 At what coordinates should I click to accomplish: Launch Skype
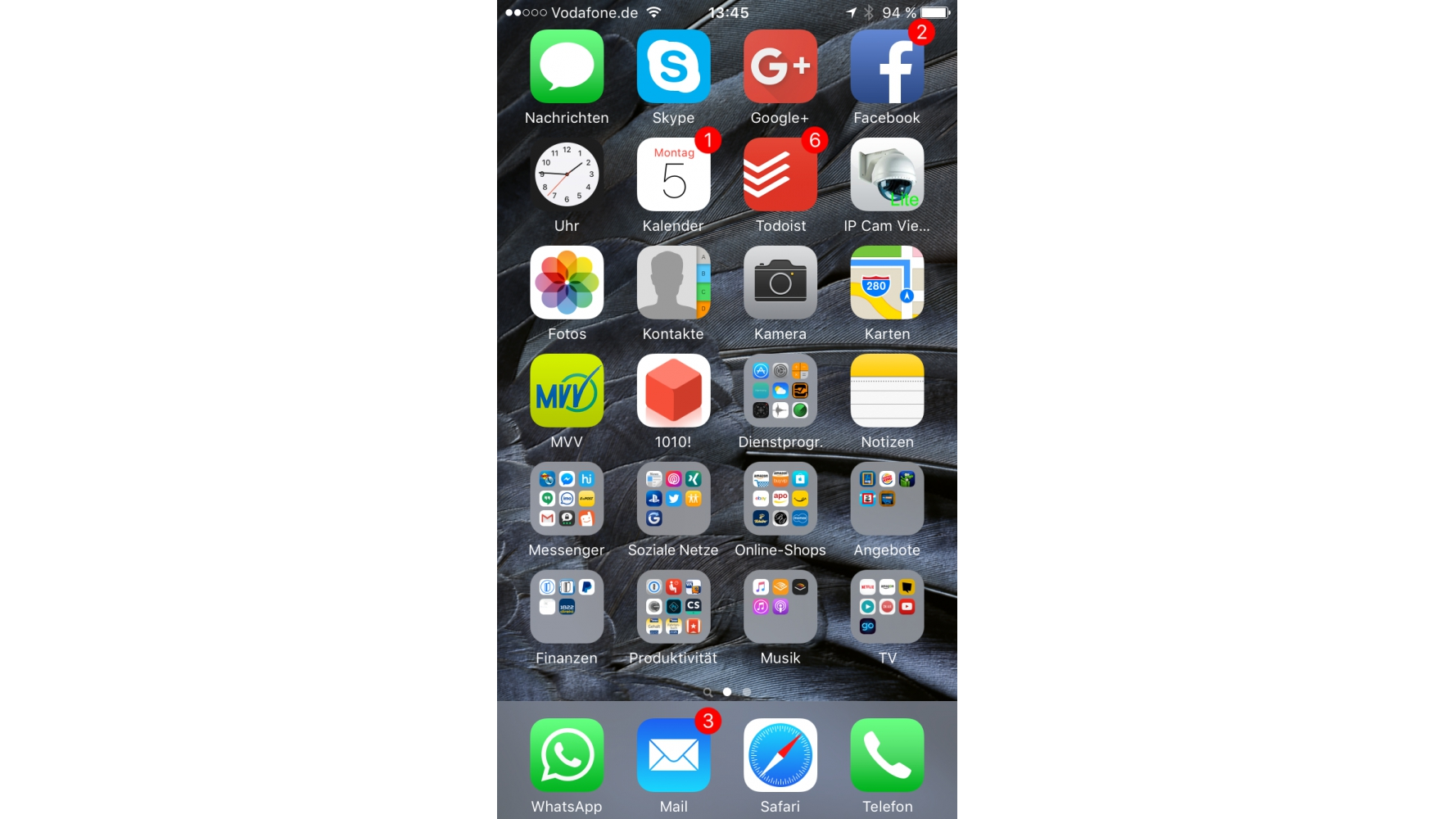673,66
